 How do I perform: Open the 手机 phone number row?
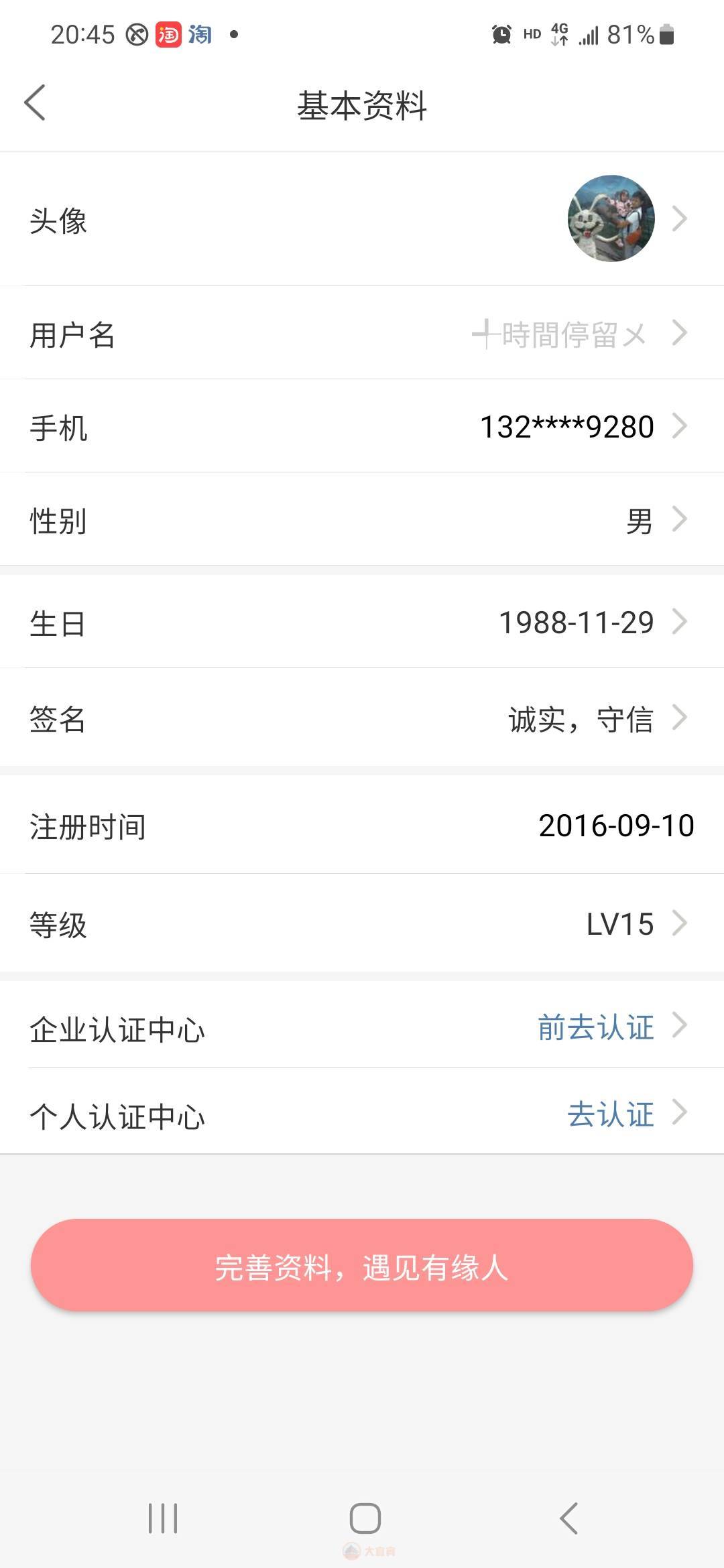coord(362,426)
